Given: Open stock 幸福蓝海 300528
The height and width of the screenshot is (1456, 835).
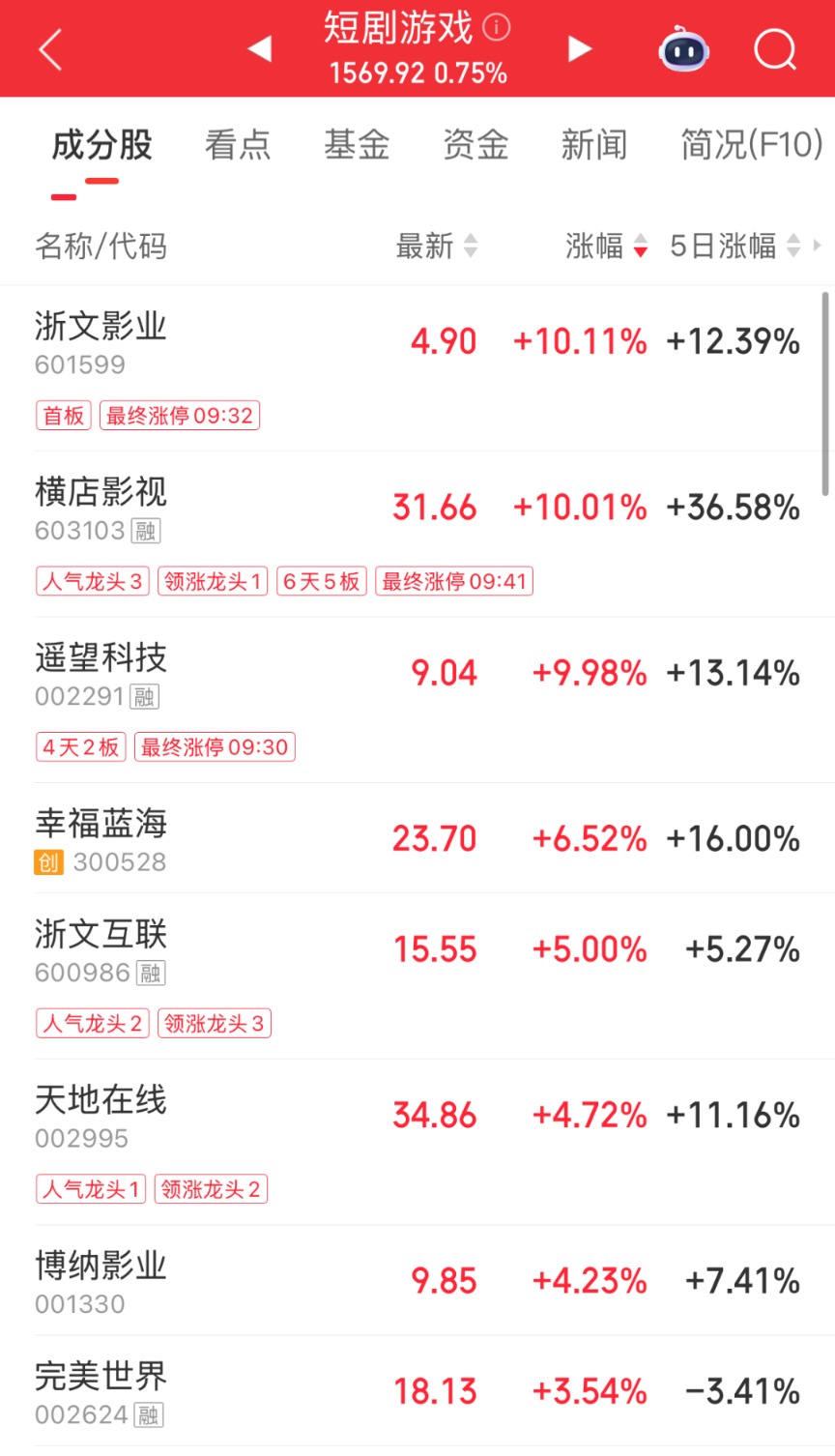Looking at the screenshot, I should 101,837.
